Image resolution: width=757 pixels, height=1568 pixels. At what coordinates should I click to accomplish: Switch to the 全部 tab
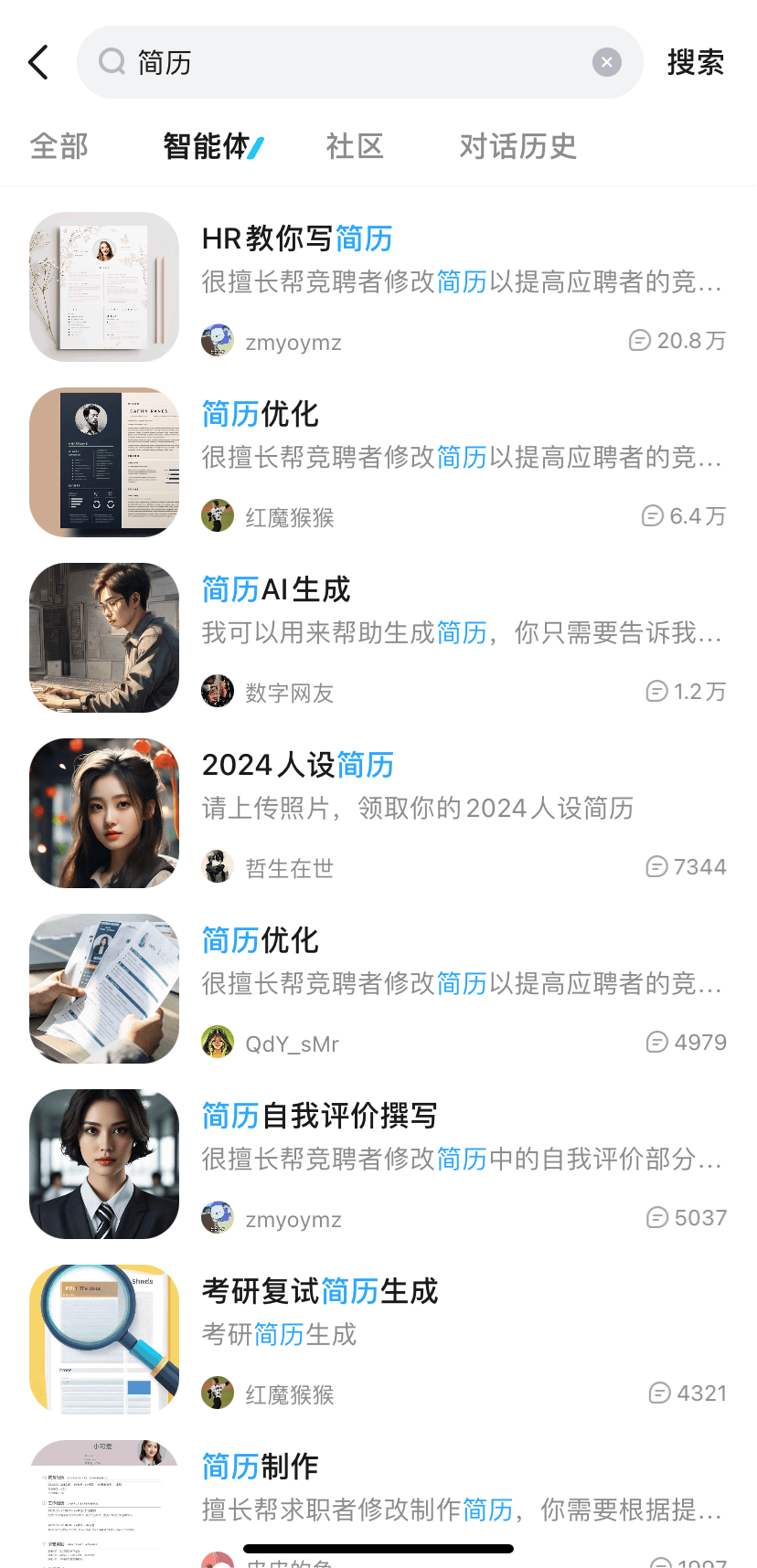[59, 146]
